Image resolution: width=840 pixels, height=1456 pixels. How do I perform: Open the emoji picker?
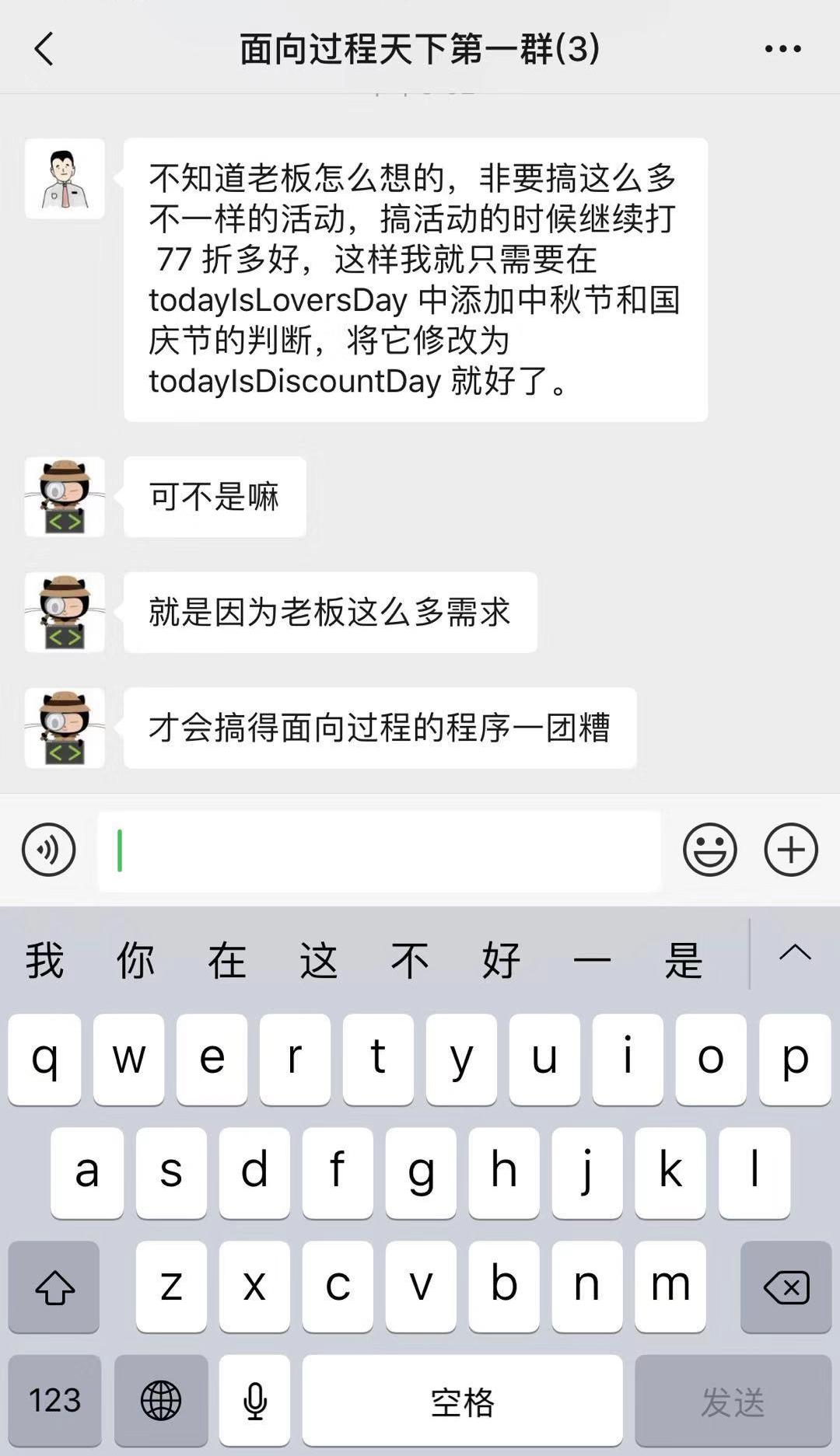click(x=709, y=850)
